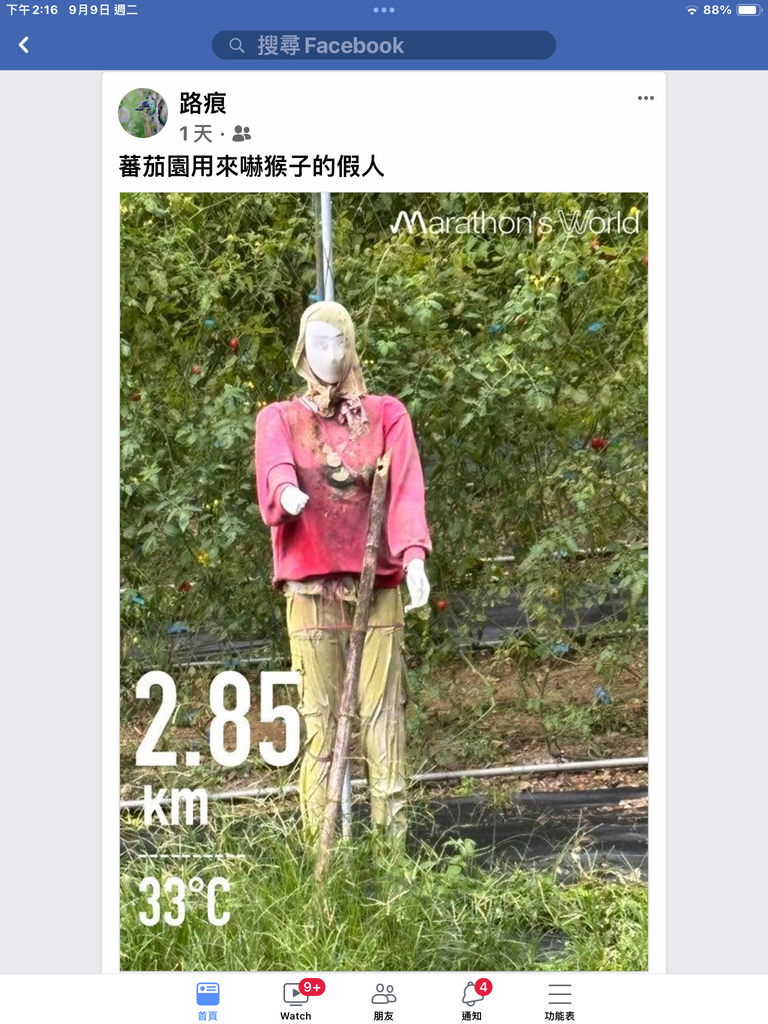This screenshot has height=1024, width=768.
Task: Open the 功能表 menu tab
Action: point(559,1000)
